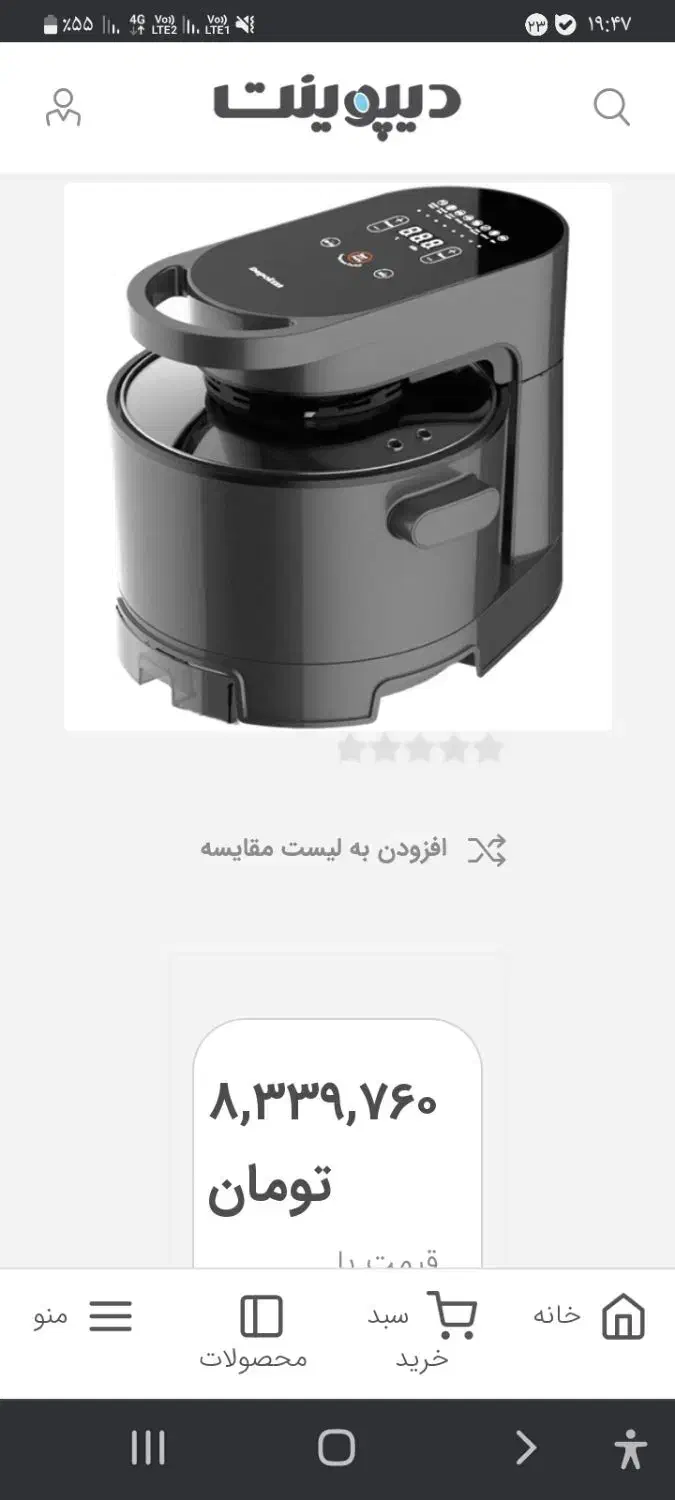Go to the خانه home tab
The image size is (675, 1500).
coord(590,1316)
